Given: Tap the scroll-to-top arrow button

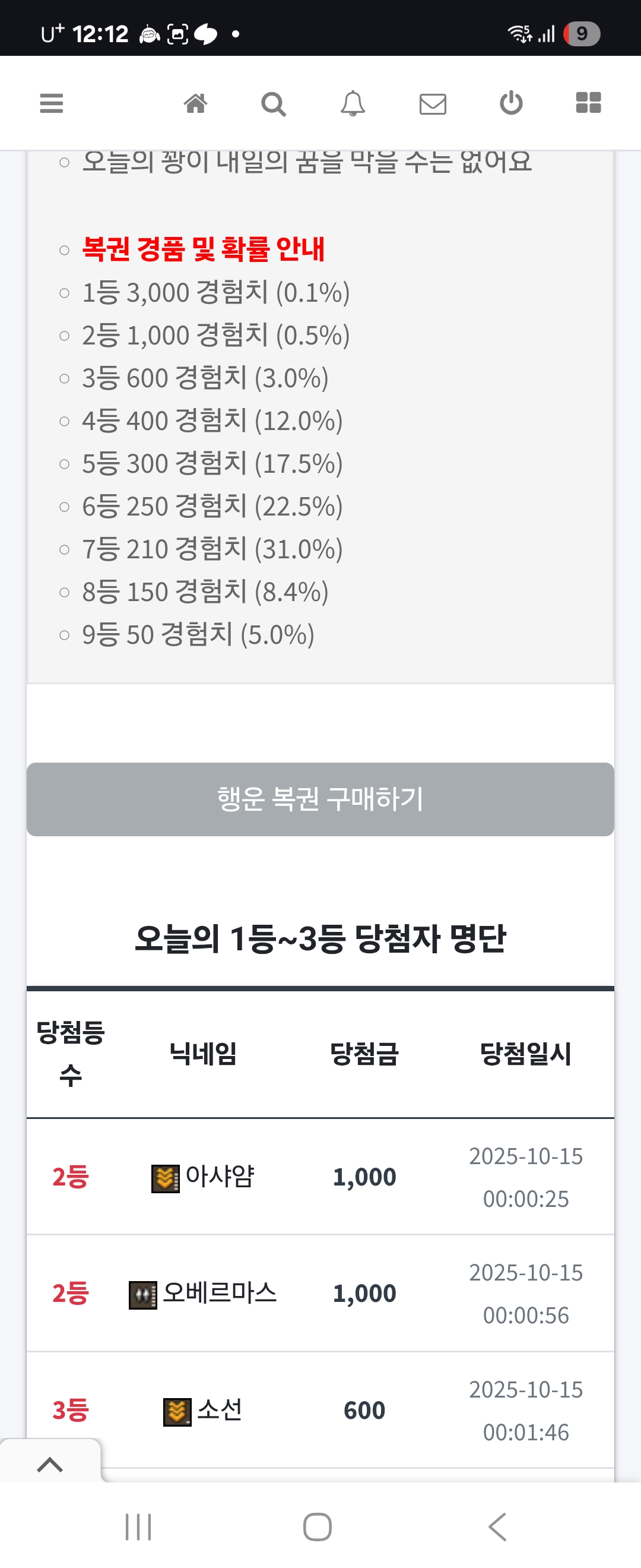Looking at the screenshot, I should (x=50, y=1464).
